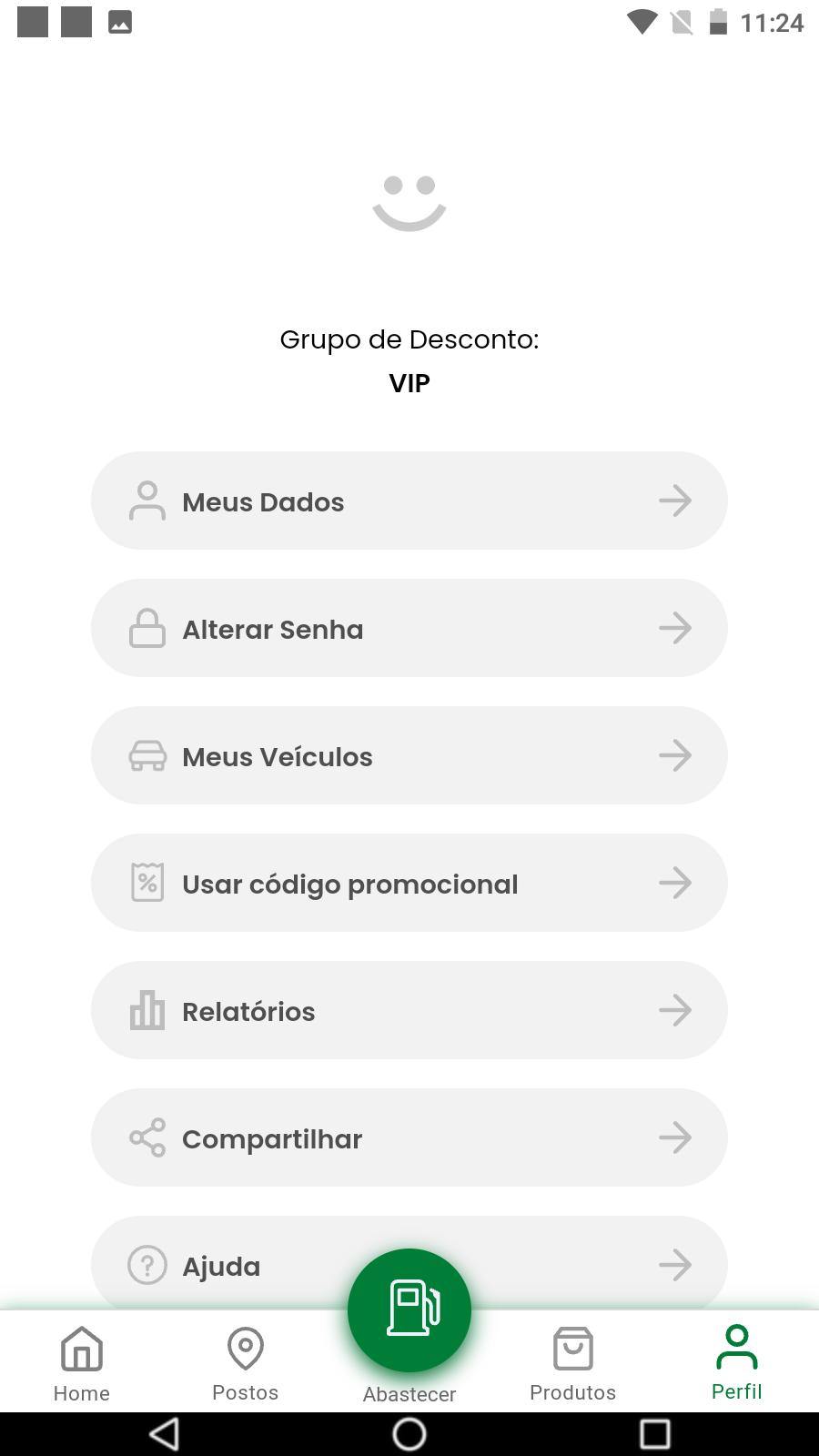
Task: View Relatórios
Action: (409, 1010)
